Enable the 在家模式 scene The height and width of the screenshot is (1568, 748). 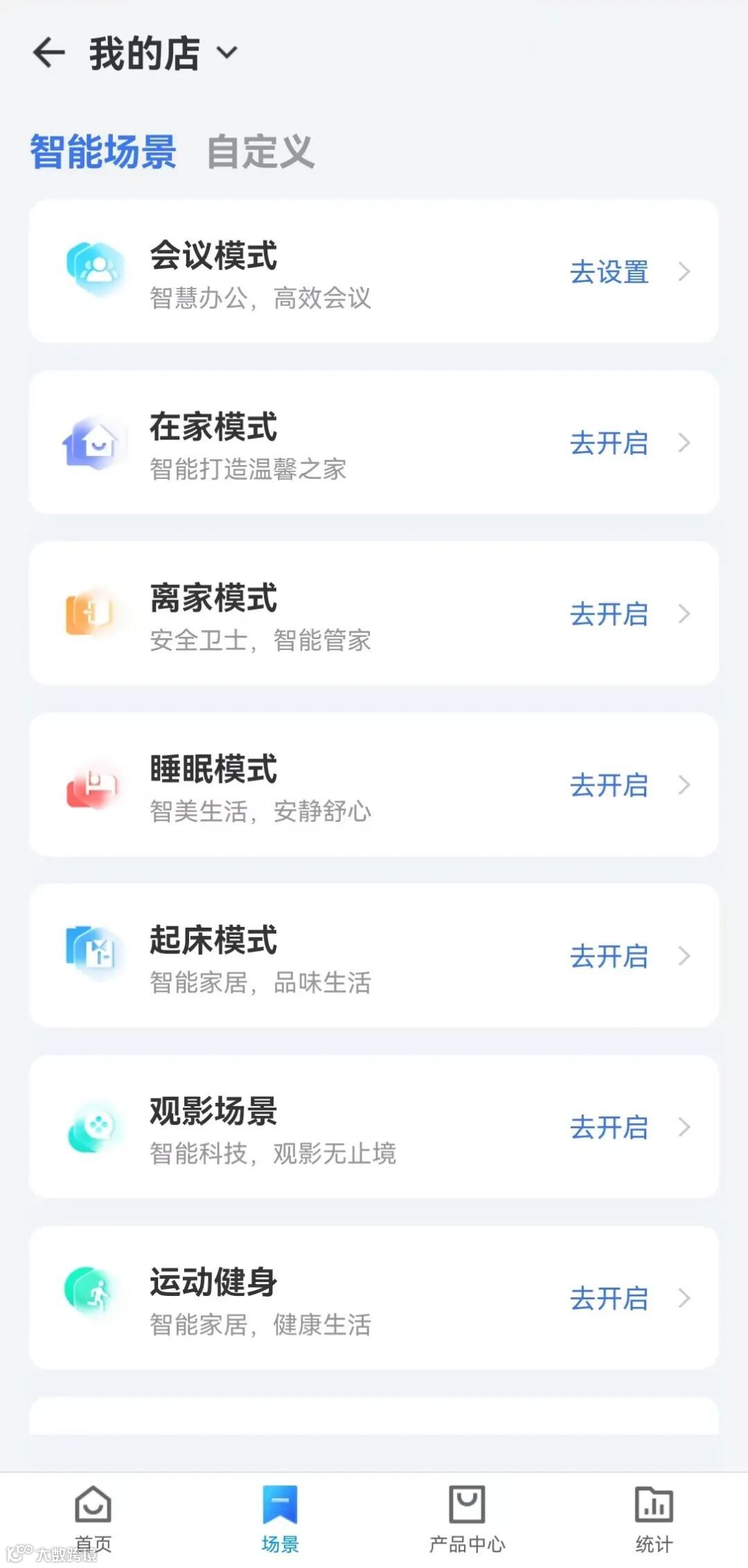[609, 442]
